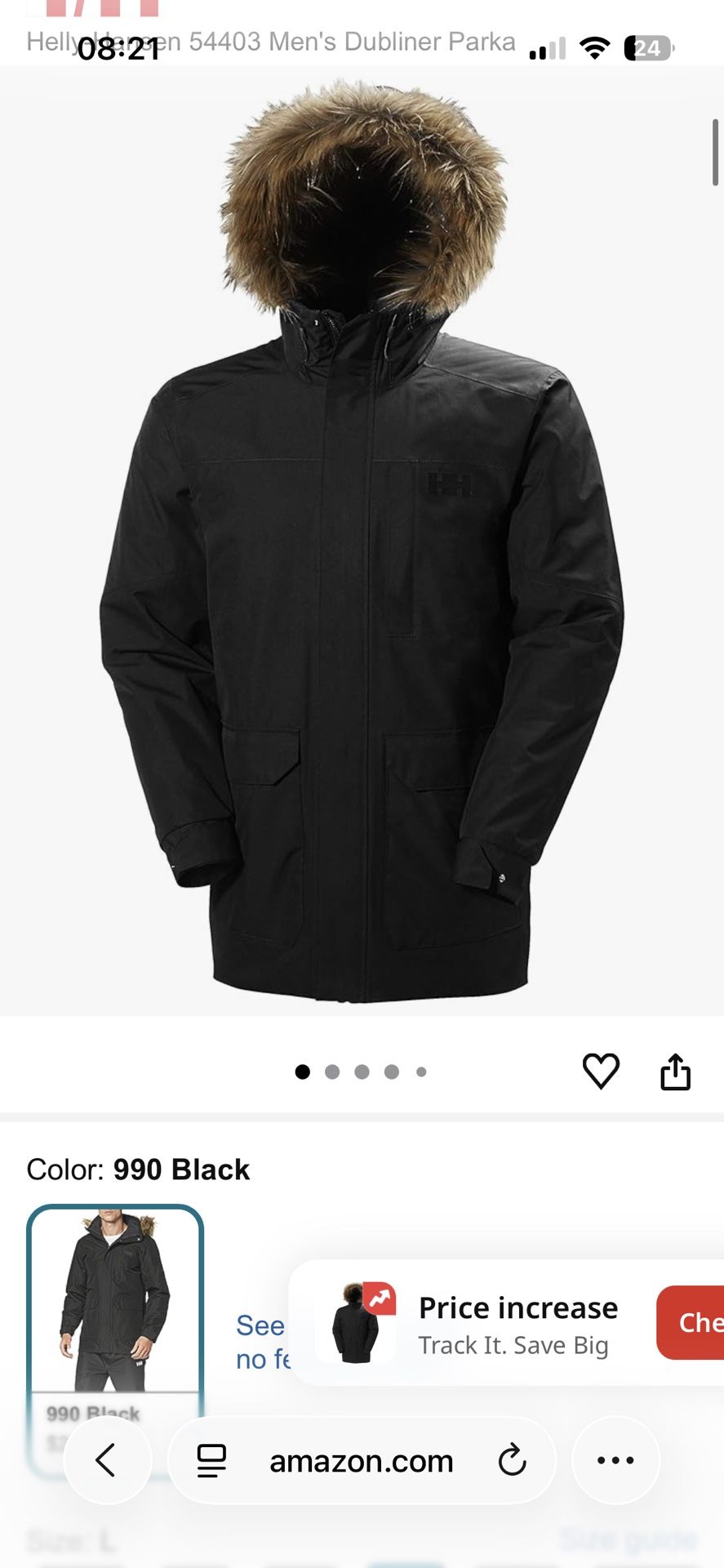The image size is (724, 1568).
Task: Open the browser three-dot options menu
Action: (616, 1459)
